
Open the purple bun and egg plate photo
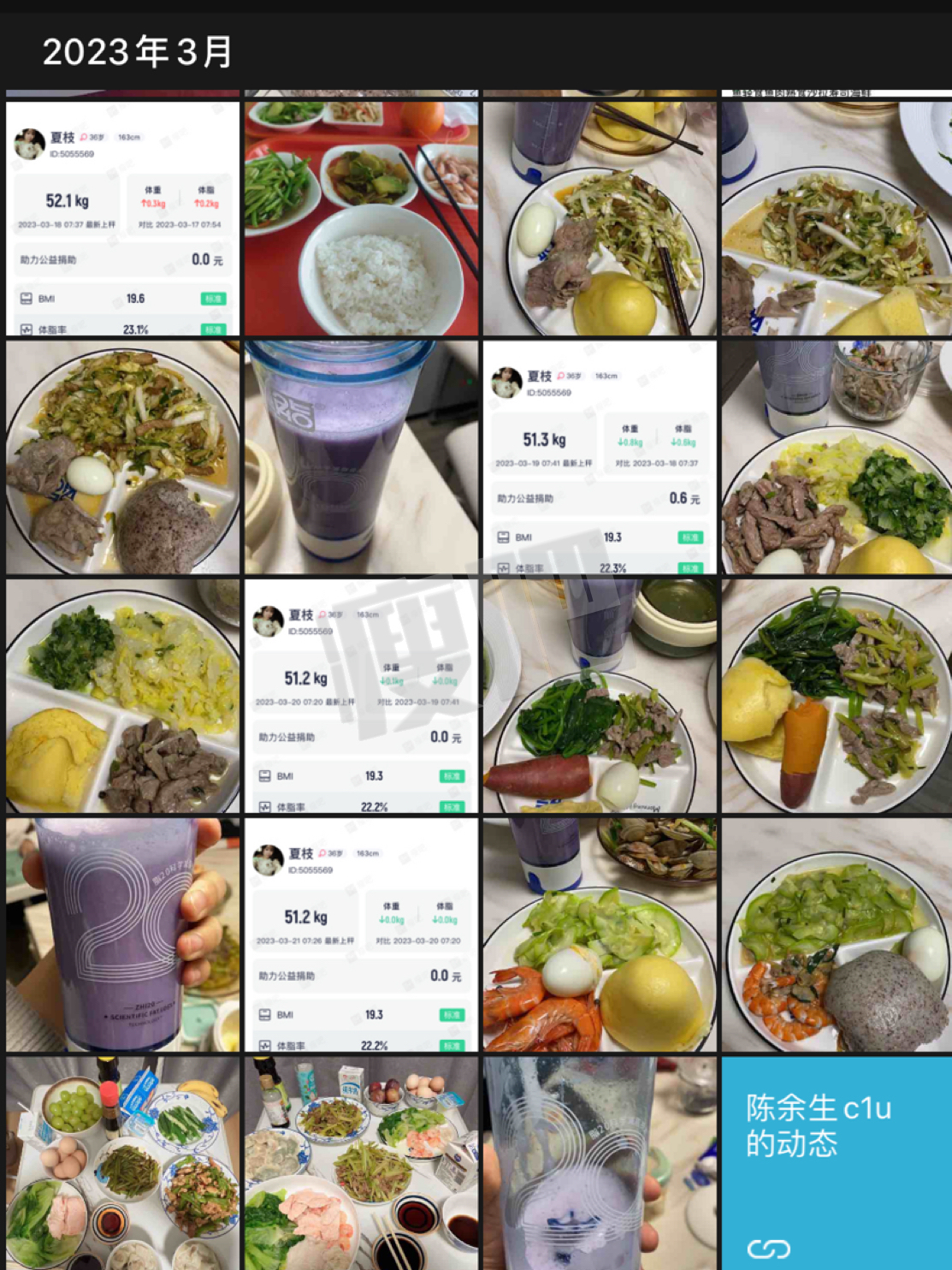click(122, 457)
